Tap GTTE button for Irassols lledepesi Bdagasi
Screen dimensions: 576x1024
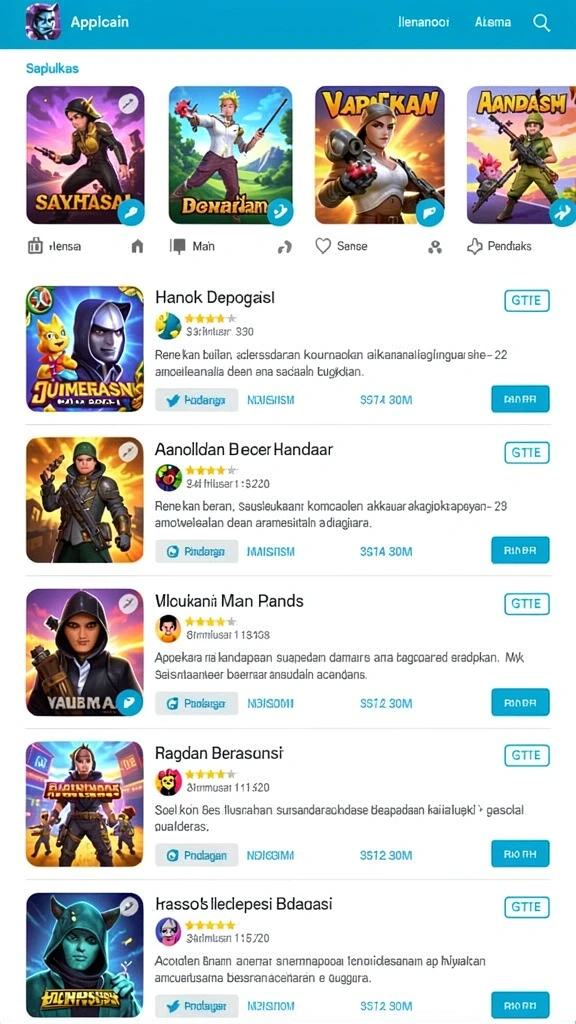point(527,907)
